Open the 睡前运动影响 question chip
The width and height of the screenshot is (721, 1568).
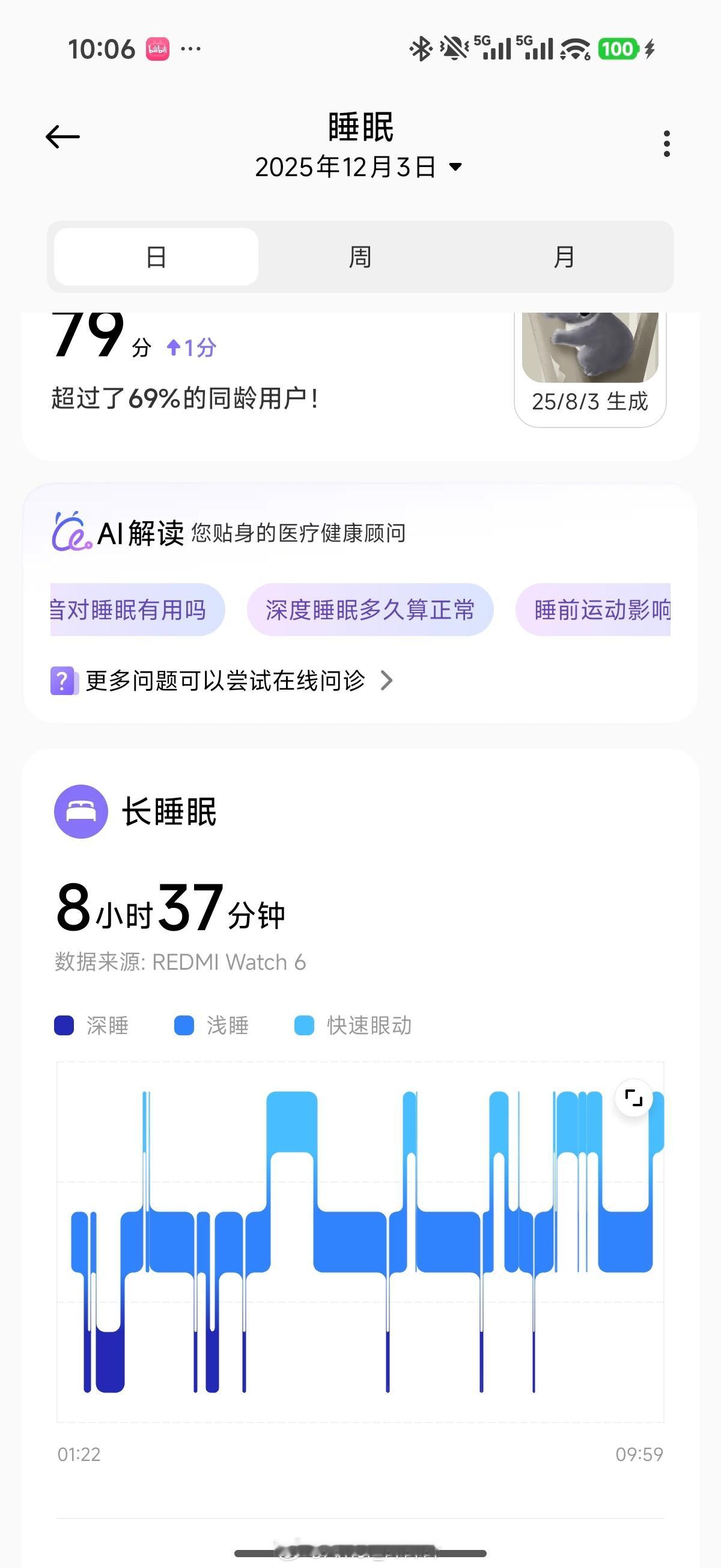pos(601,608)
